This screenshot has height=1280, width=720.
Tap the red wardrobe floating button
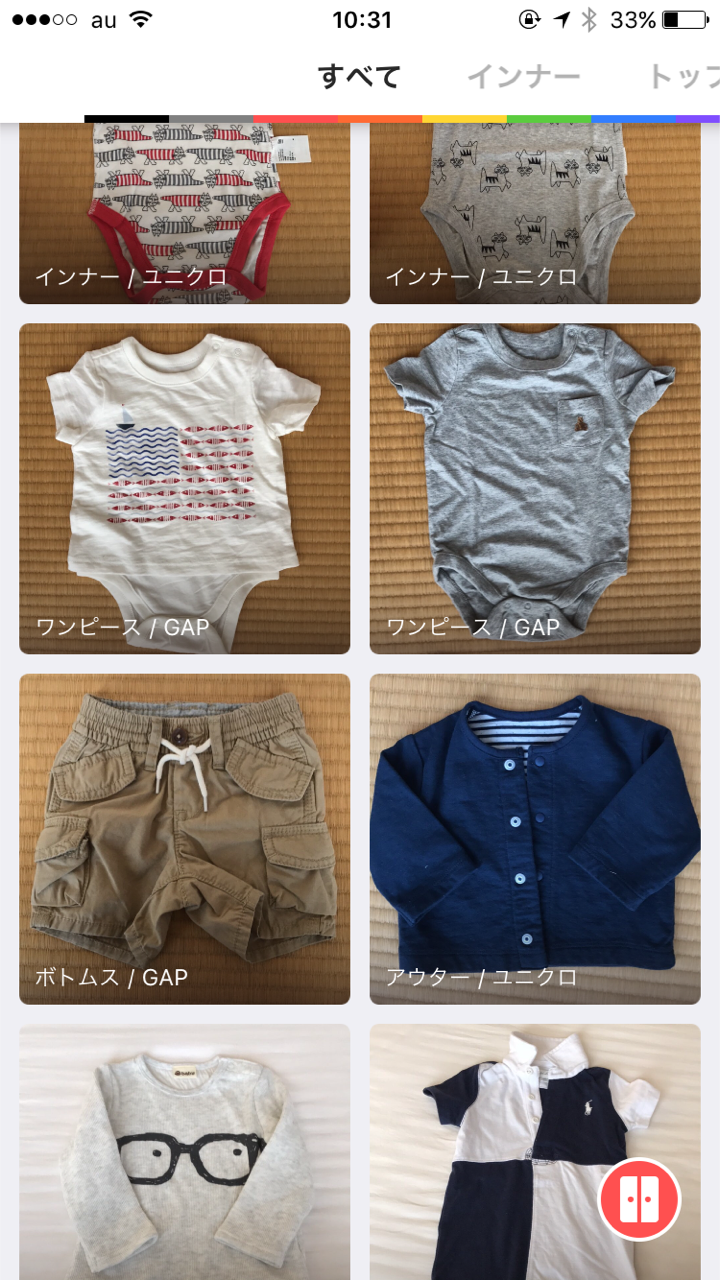pos(639,1200)
